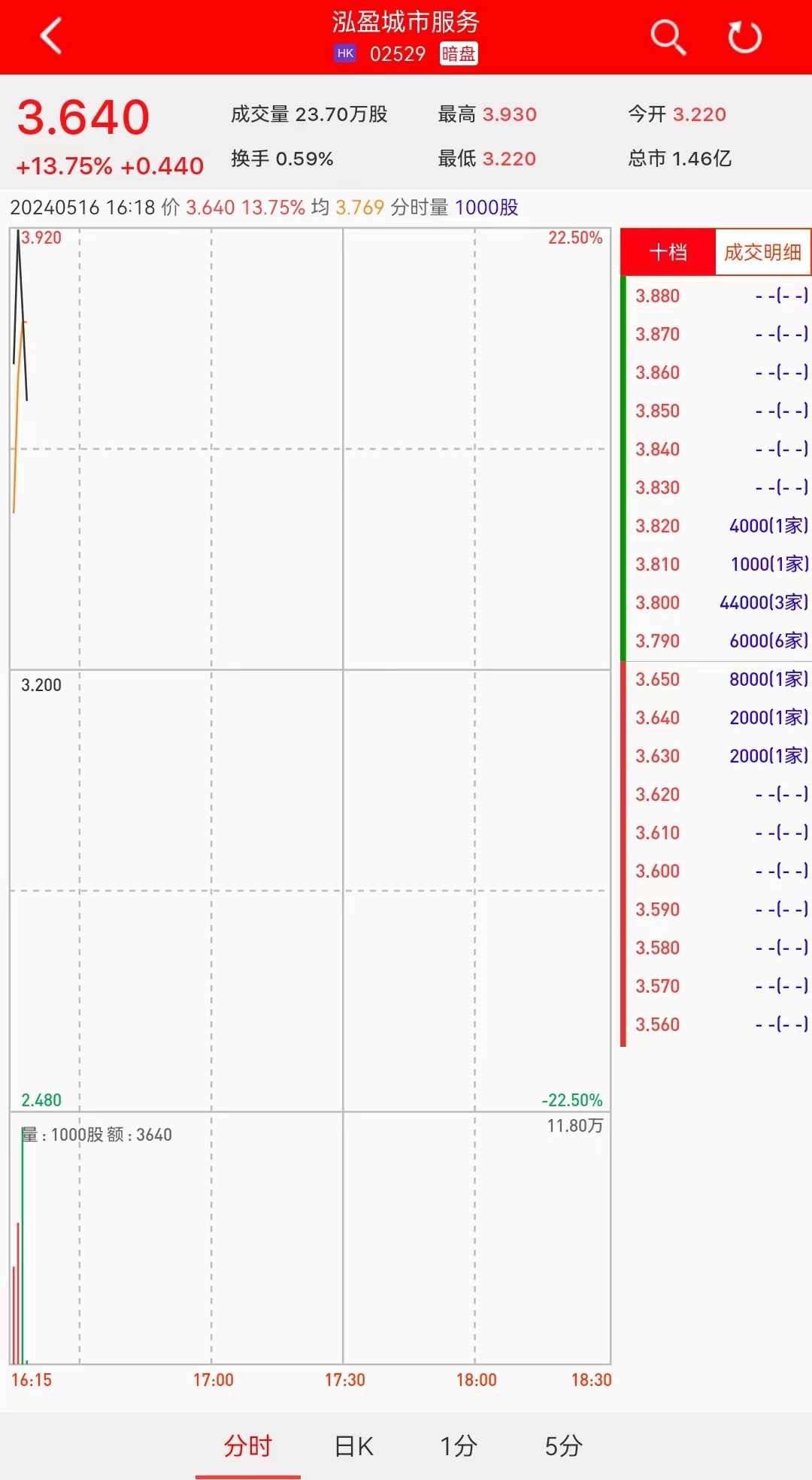The width and height of the screenshot is (812, 1480).
Task: Switch to the 十档 order book tab
Action: (x=668, y=252)
